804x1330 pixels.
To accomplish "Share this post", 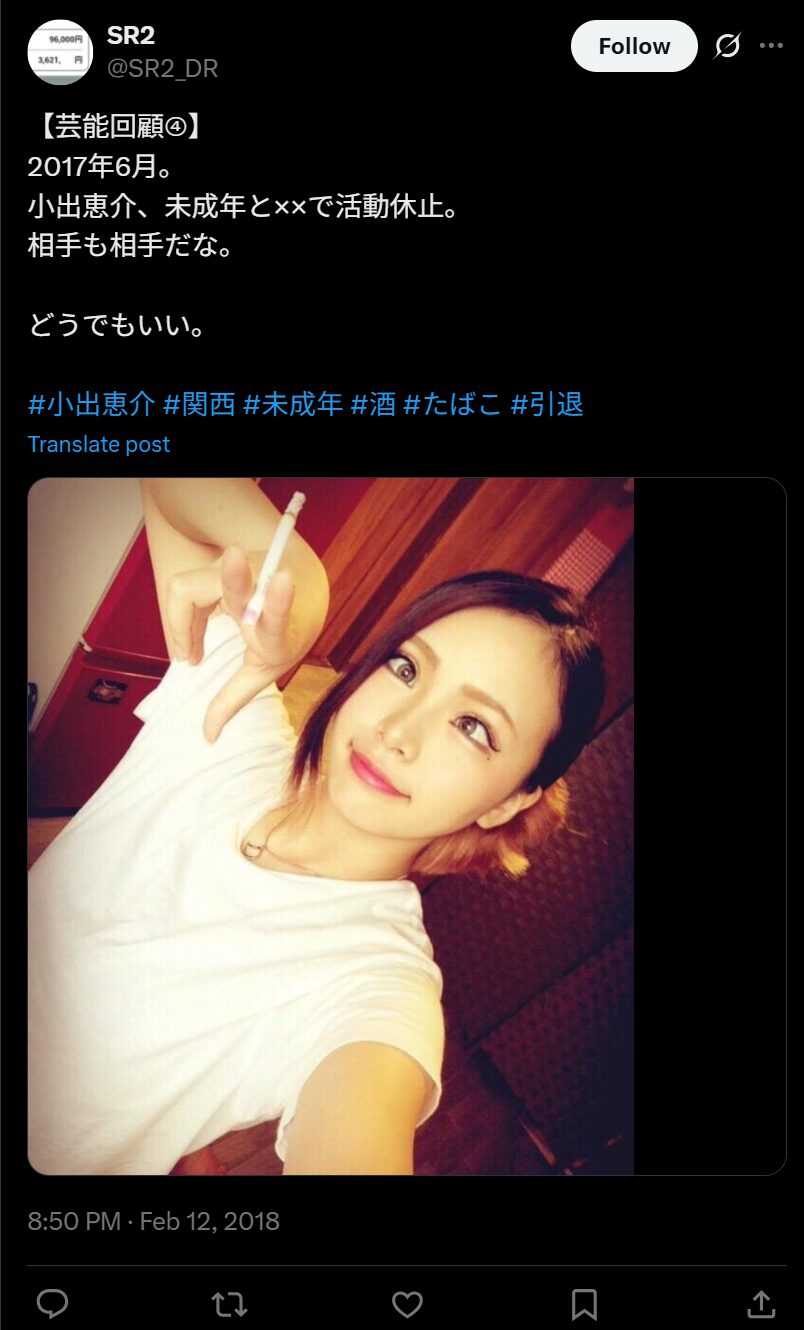I will (x=761, y=1303).
